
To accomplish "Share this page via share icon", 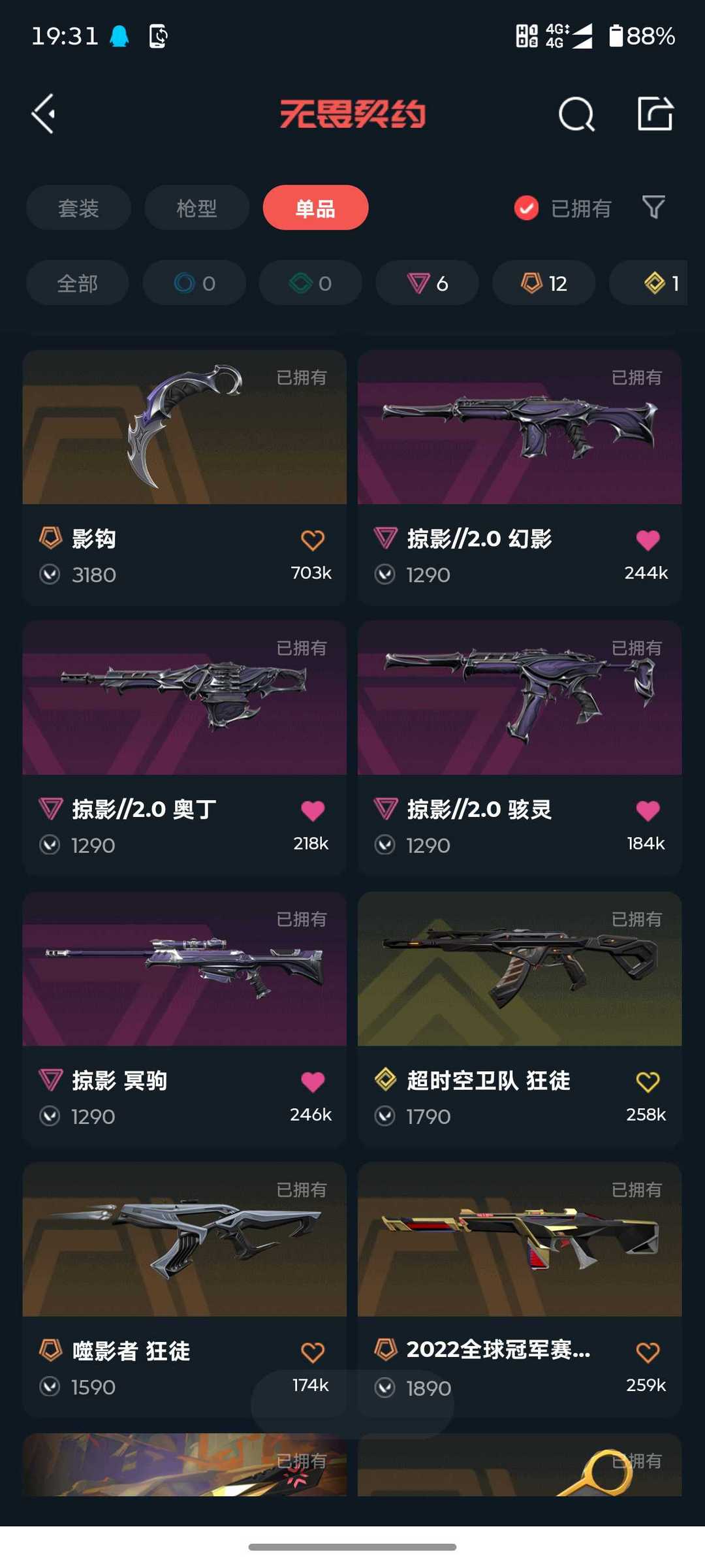I will (655, 114).
